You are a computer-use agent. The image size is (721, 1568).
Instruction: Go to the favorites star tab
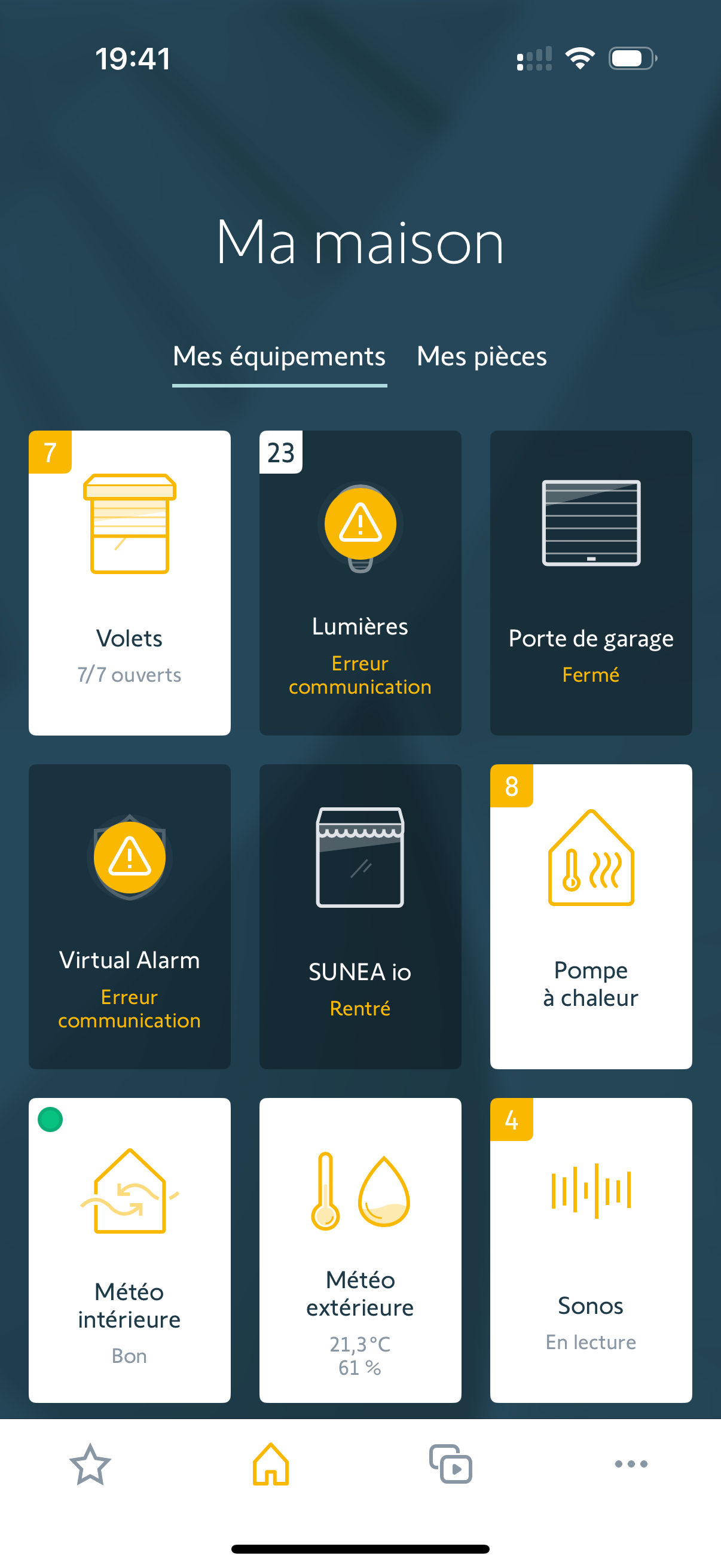click(x=90, y=1464)
